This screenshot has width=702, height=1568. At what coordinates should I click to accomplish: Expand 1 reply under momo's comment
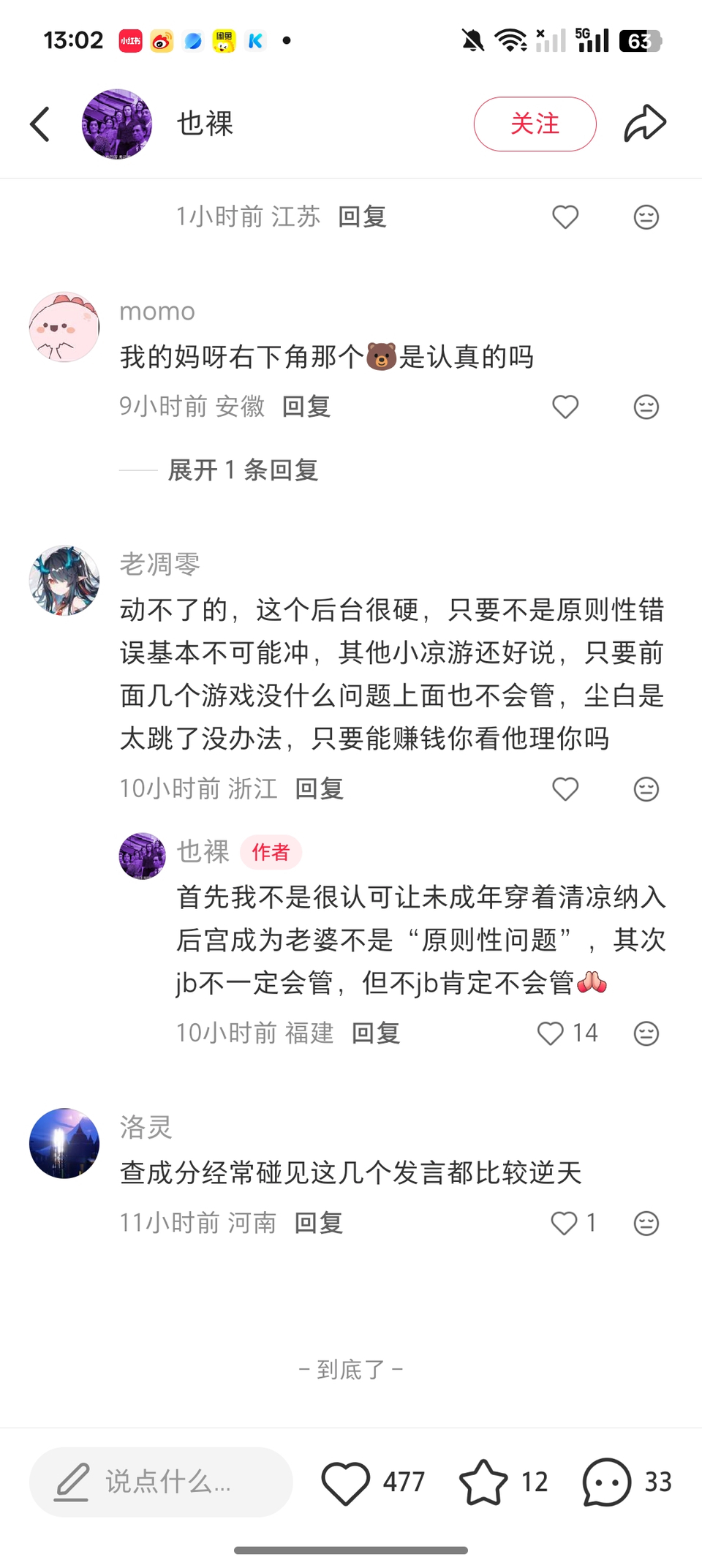coord(243,470)
